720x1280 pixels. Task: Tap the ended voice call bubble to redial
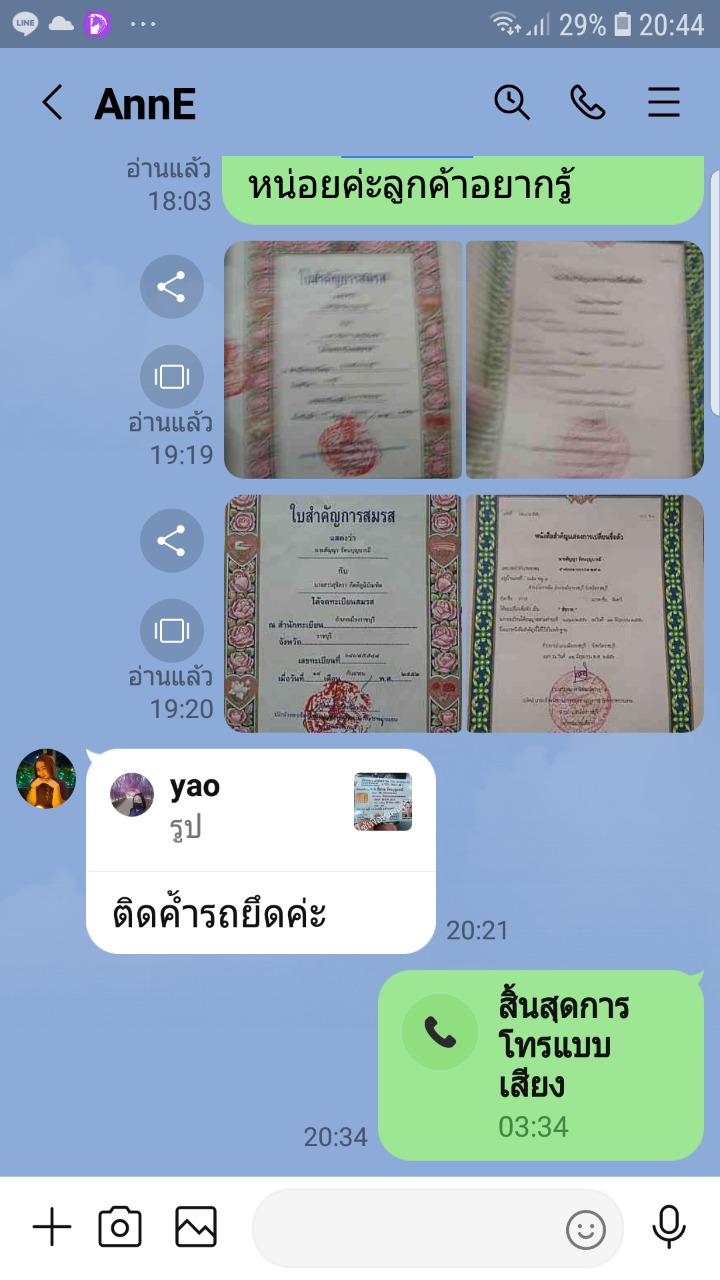541,1065
